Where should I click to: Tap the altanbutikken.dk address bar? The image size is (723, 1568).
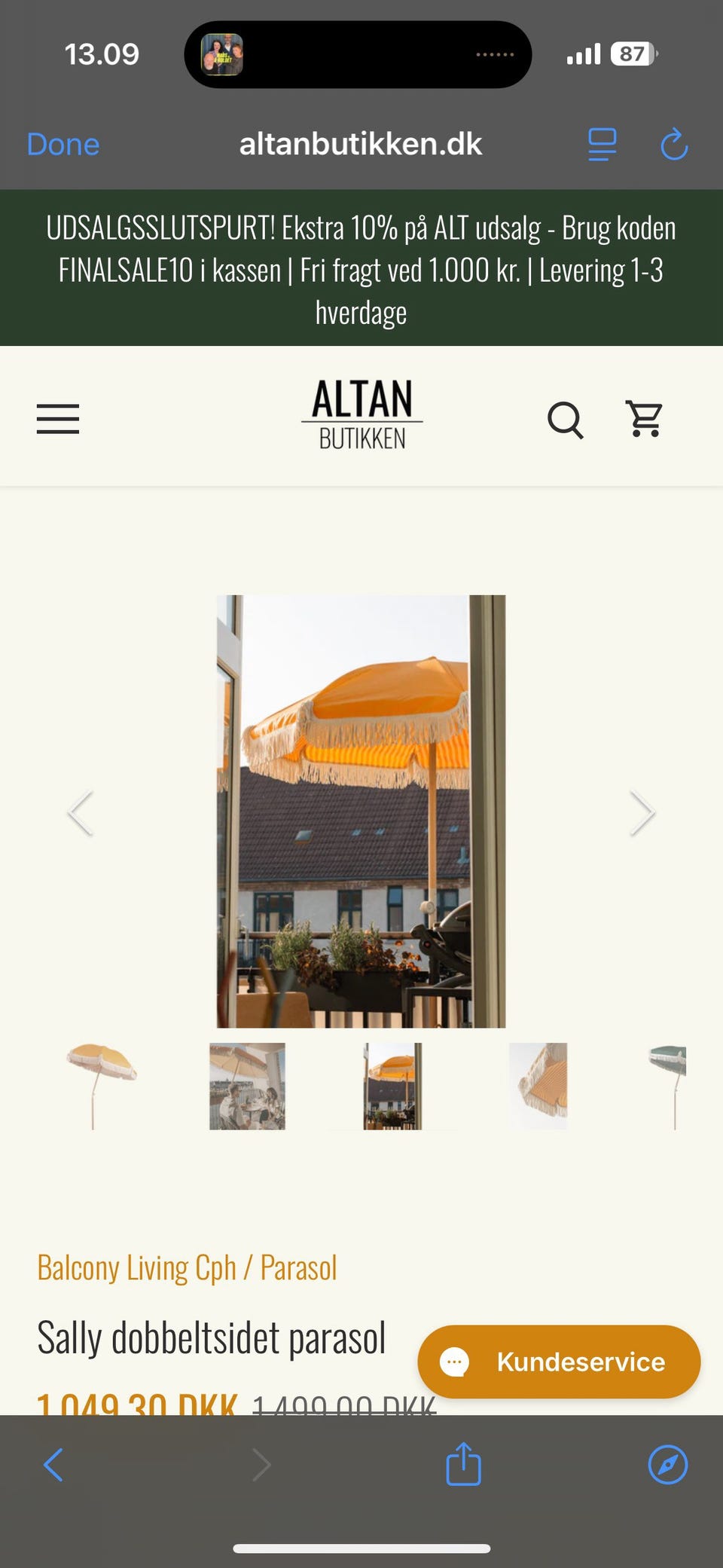[360, 144]
